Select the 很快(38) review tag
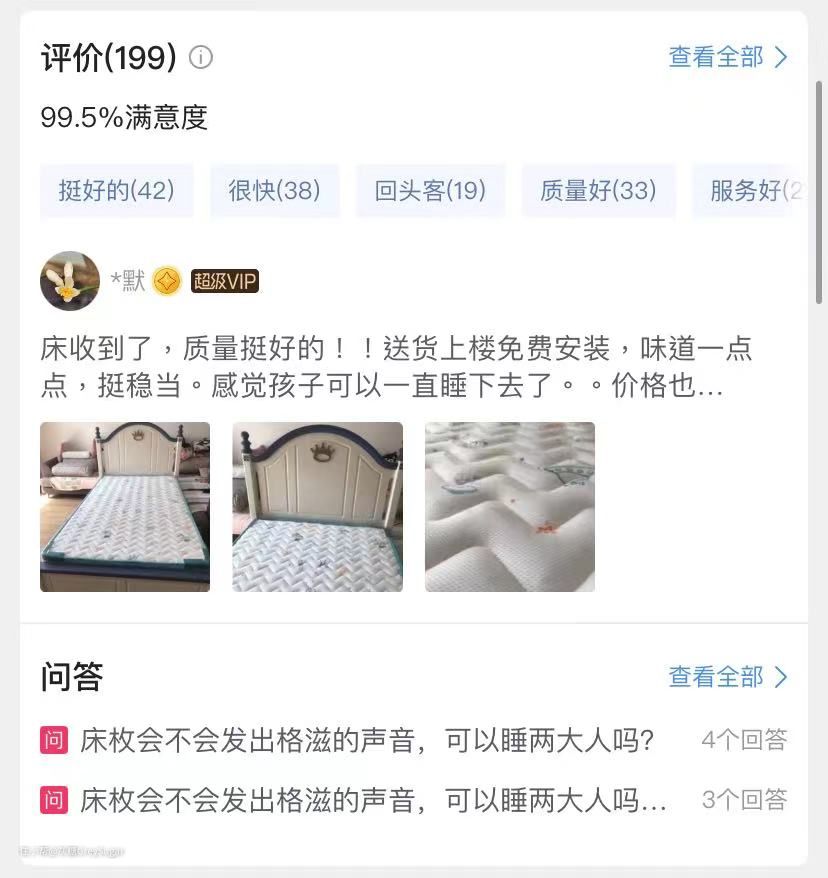 coord(274,190)
